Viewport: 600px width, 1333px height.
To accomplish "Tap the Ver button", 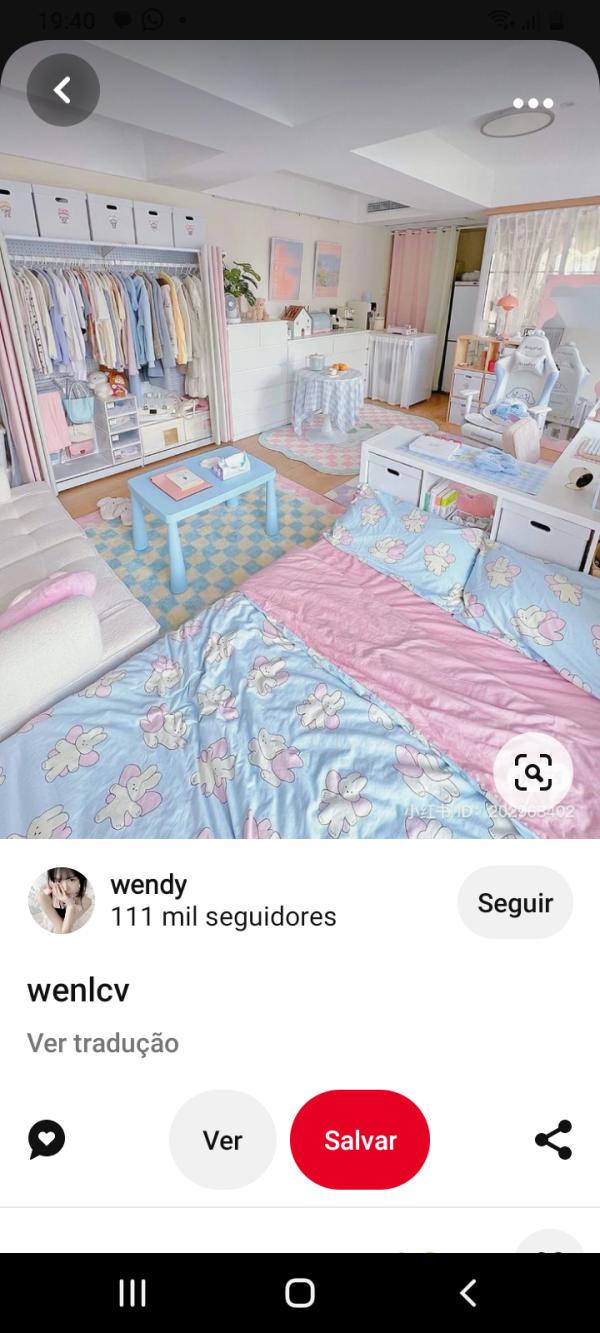I will coord(222,1140).
